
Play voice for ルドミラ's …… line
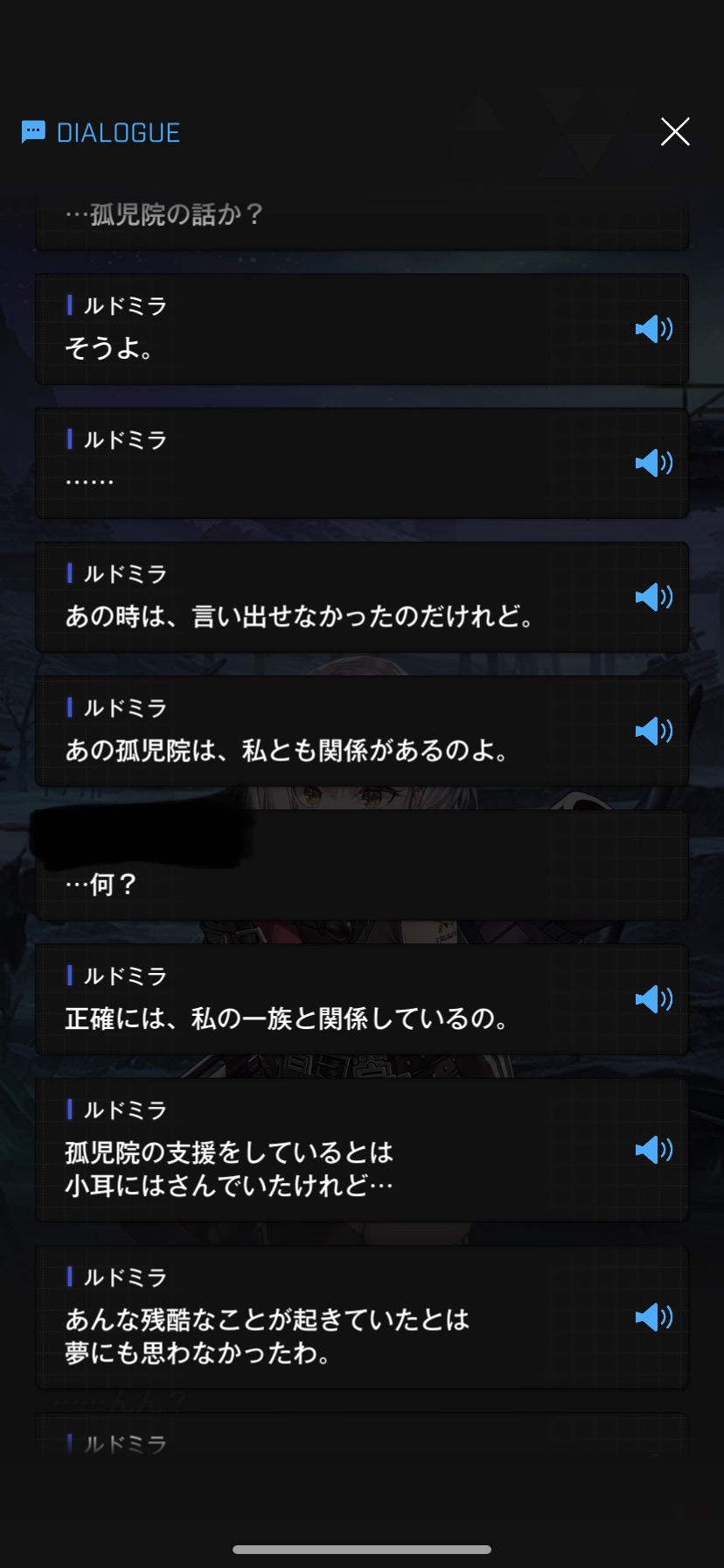tap(653, 463)
